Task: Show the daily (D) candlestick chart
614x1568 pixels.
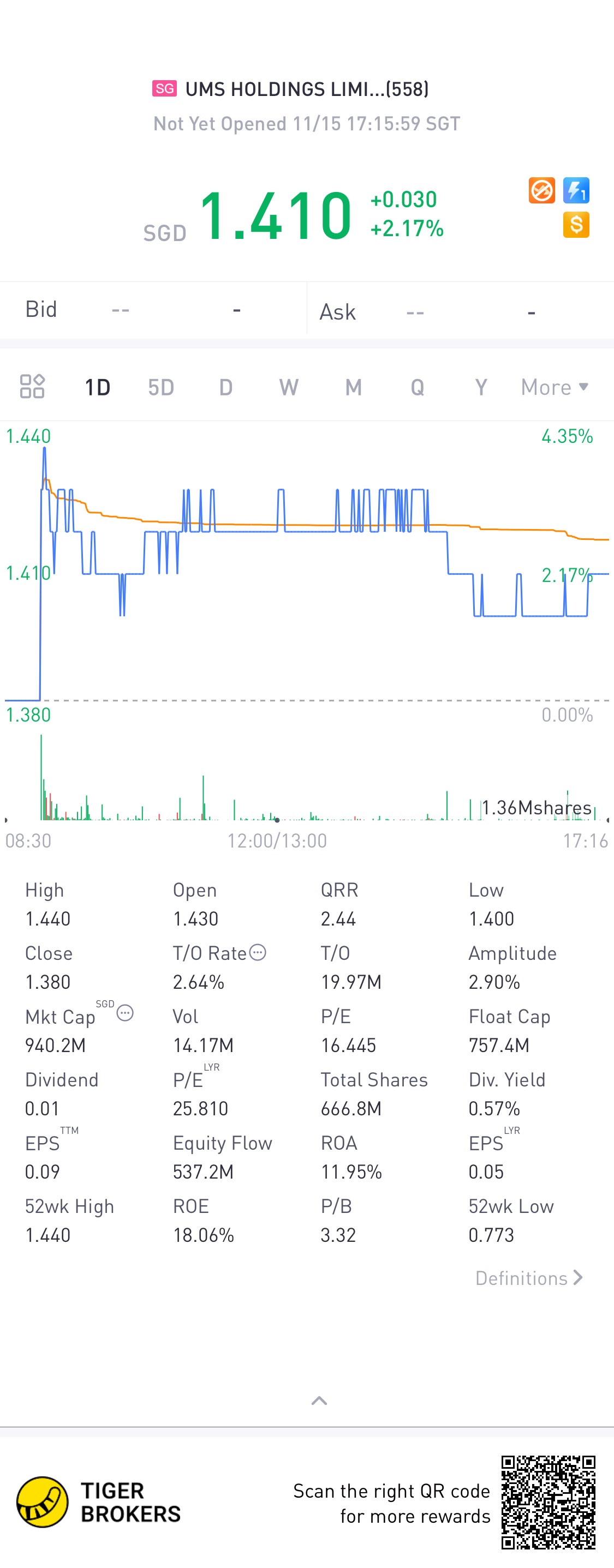Action: click(x=226, y=388)
